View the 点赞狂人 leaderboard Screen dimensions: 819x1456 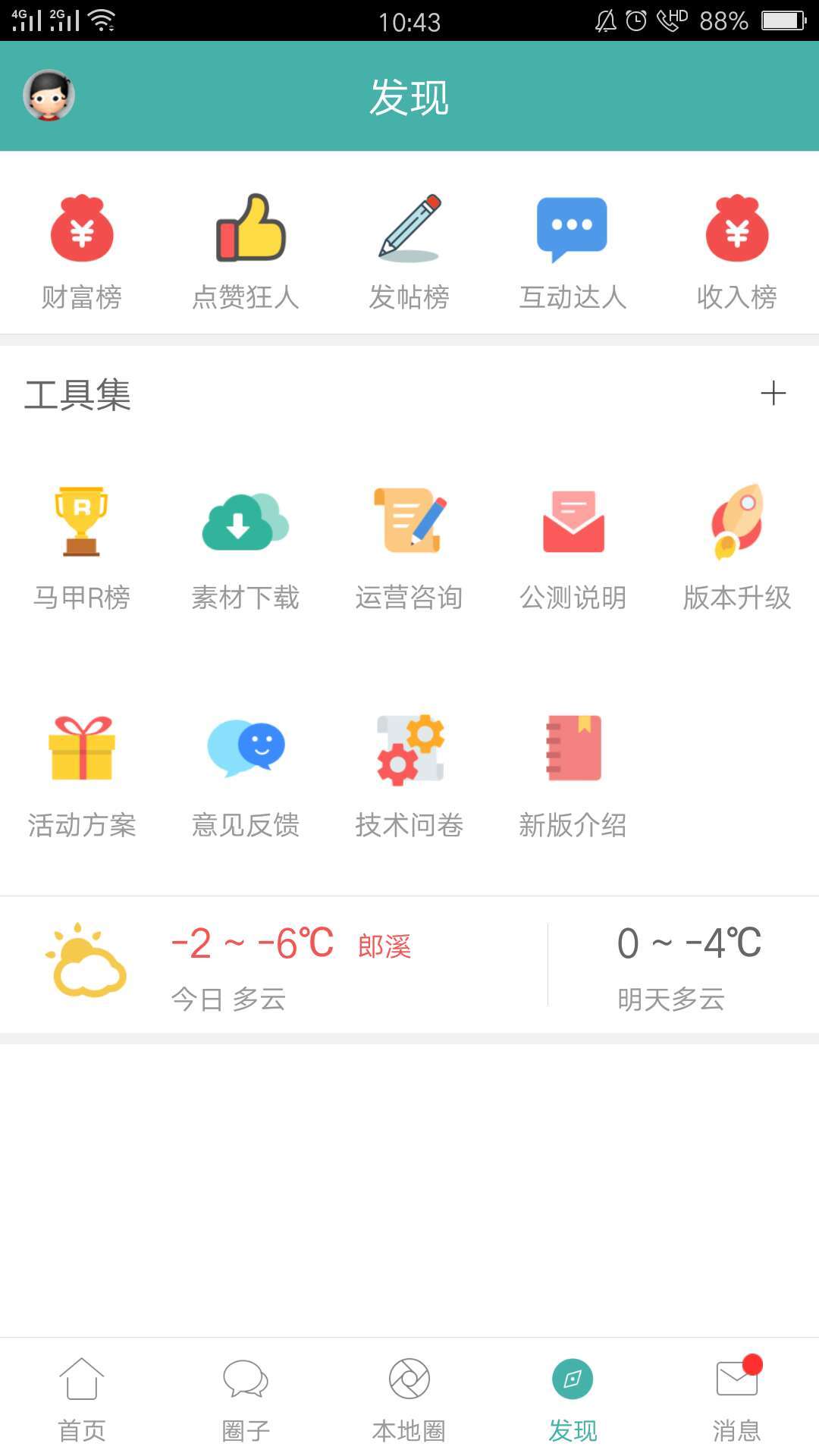click(246, 251)
